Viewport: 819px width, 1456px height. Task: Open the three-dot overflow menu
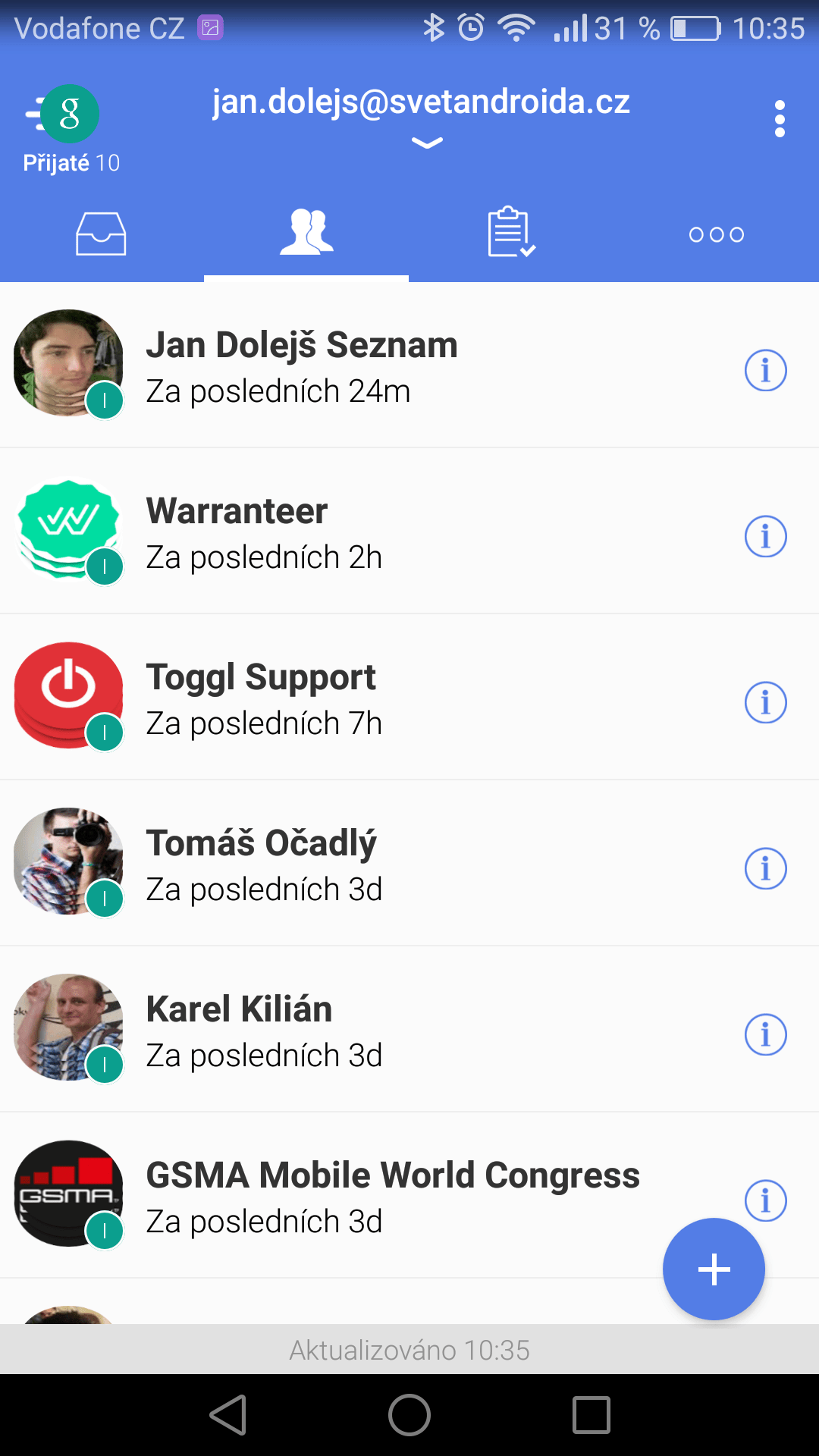[x=780, y=119]
